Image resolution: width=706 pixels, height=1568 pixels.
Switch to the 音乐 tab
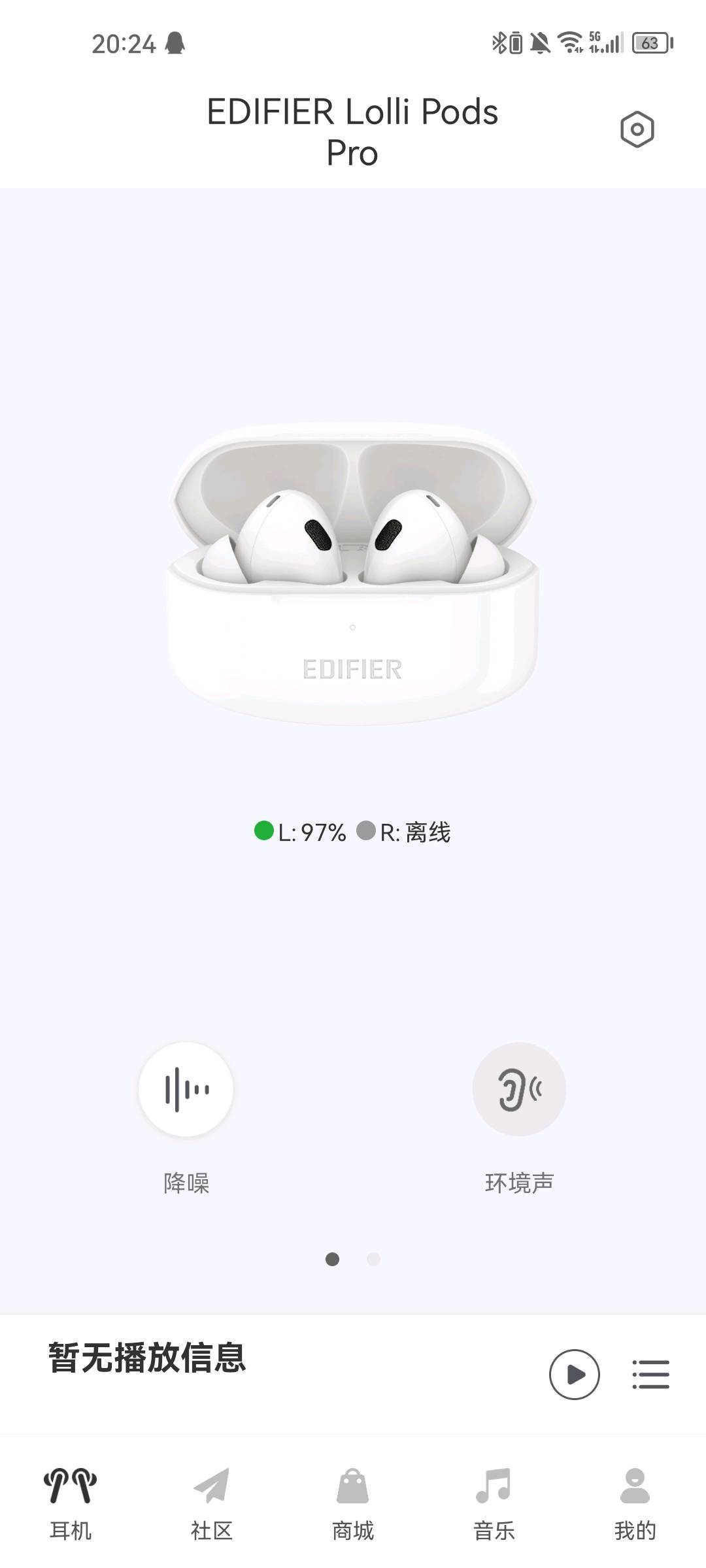[494, 1503]
